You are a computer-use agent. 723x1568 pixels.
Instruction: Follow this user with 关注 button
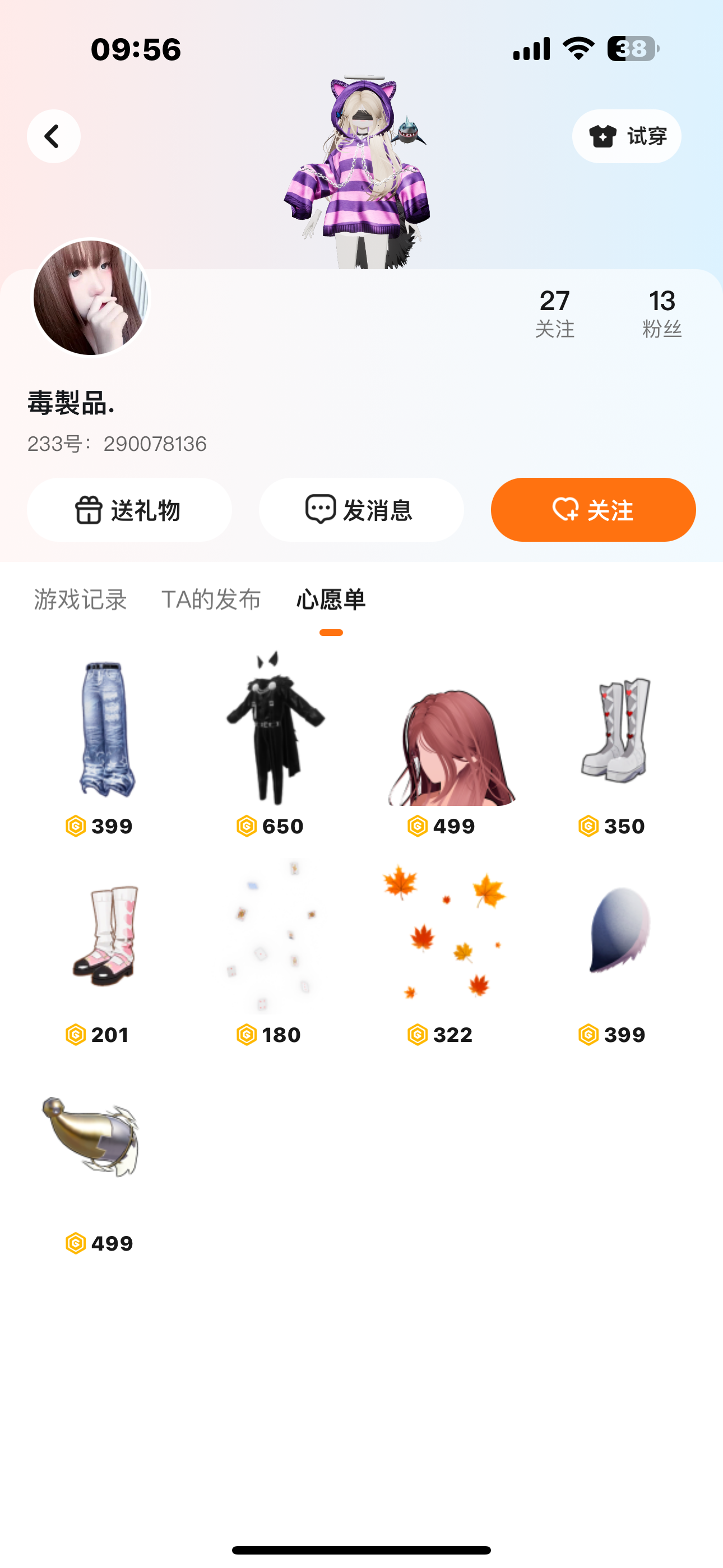coord(594,510)
